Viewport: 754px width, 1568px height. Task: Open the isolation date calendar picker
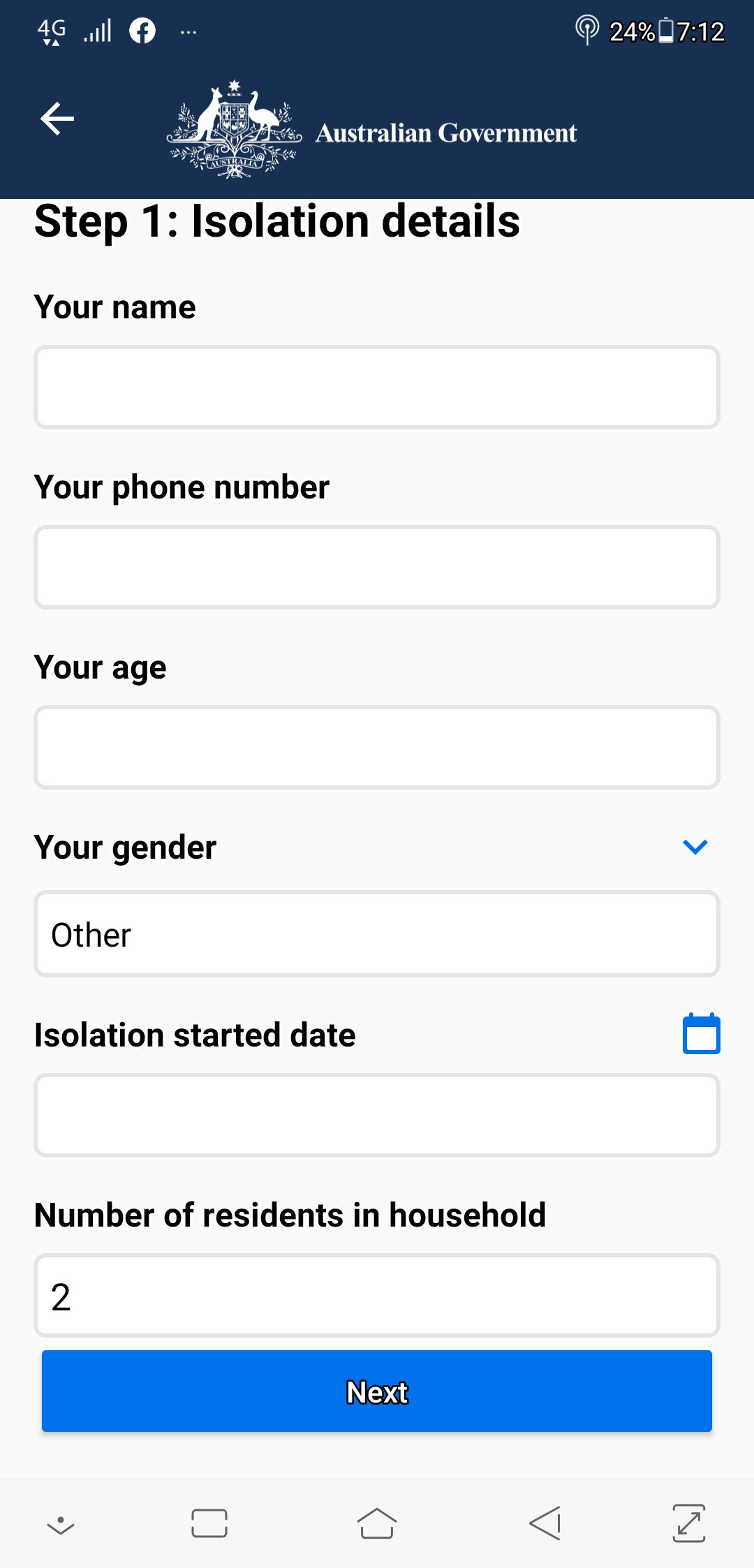pyautogui.click(x=701, y=1033)
